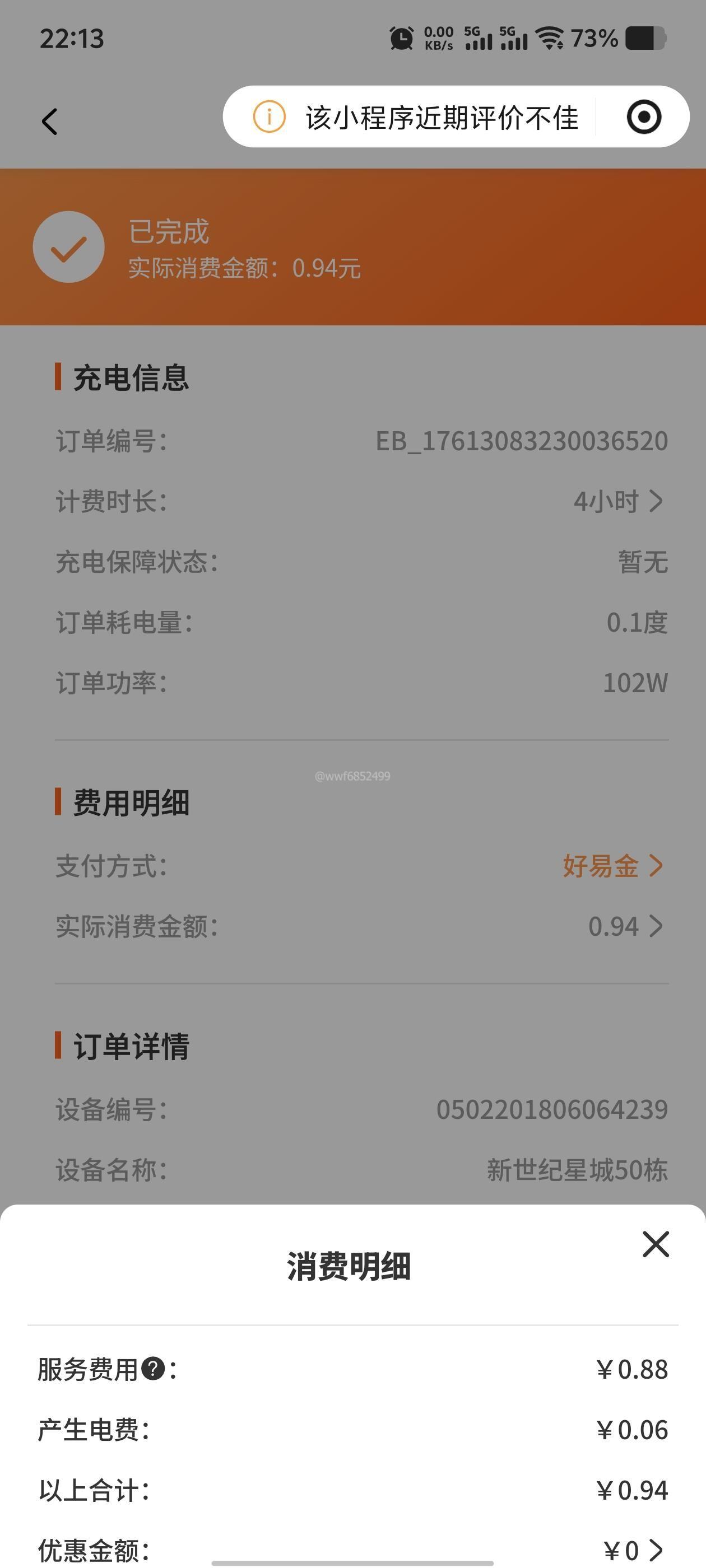The width and height of the screenshot is (706, 1568).
Task: Tap the mini program close circle button
Action: coord(644,117)
